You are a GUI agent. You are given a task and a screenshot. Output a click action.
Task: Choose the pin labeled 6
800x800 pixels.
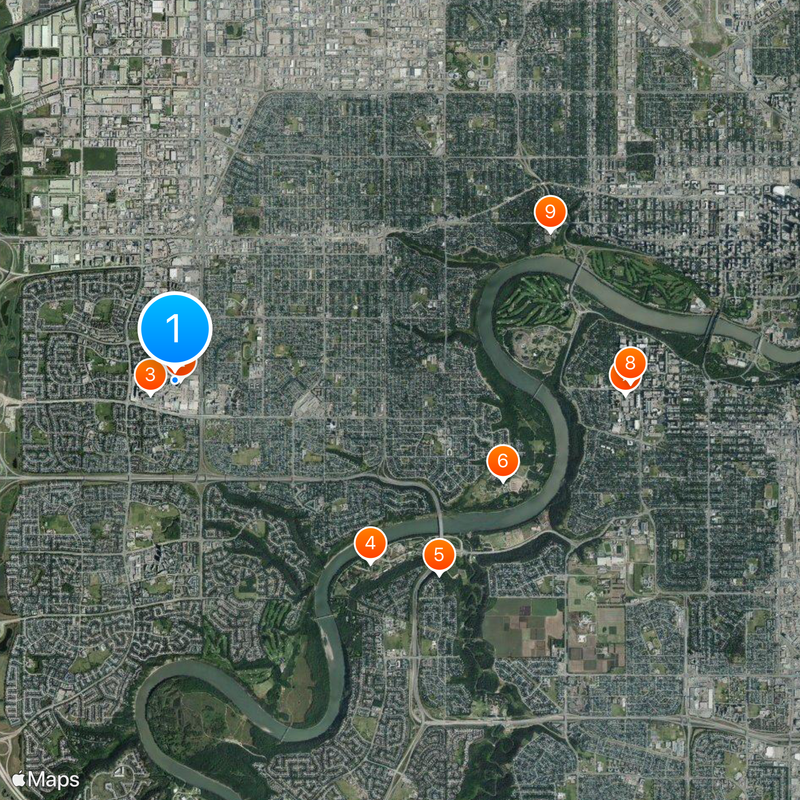pos(503,461)
